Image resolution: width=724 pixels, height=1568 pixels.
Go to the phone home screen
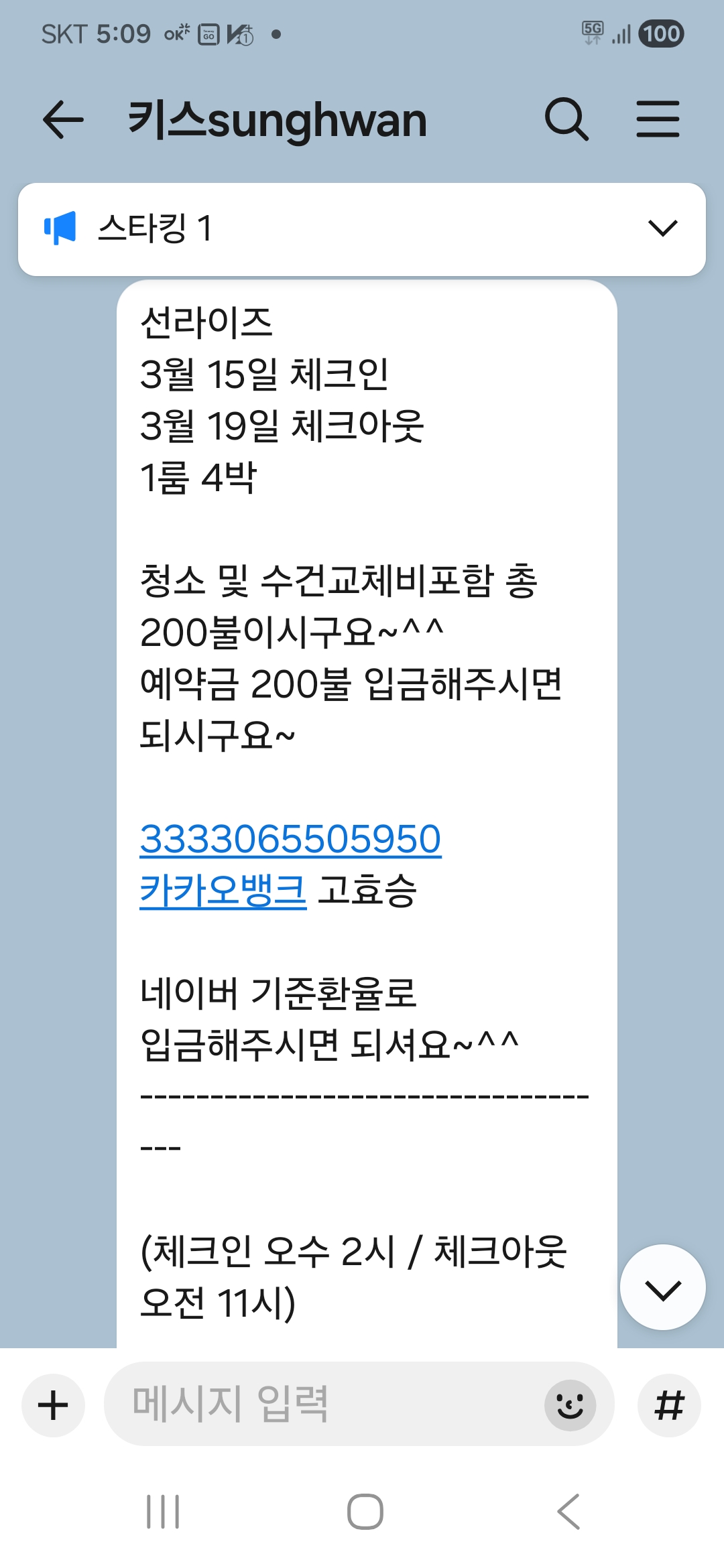tap(365, 1512)
